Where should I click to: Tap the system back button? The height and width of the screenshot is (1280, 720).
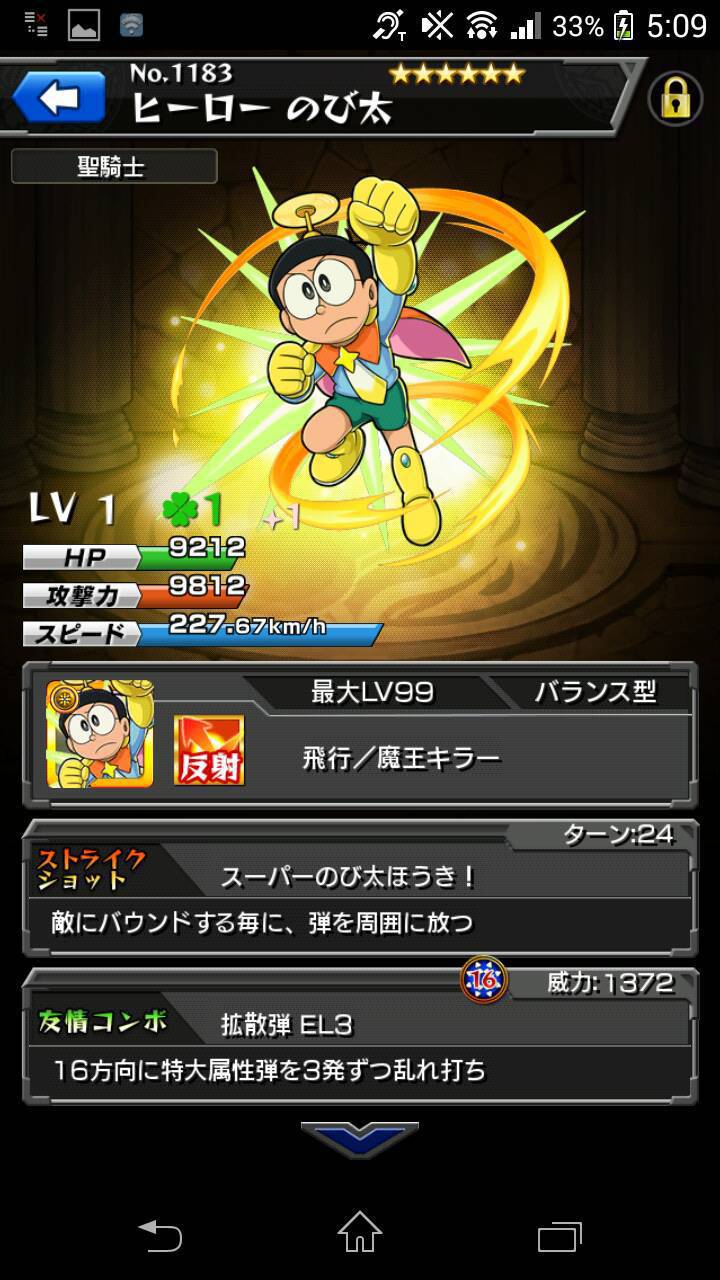(x=160, y=1236)
